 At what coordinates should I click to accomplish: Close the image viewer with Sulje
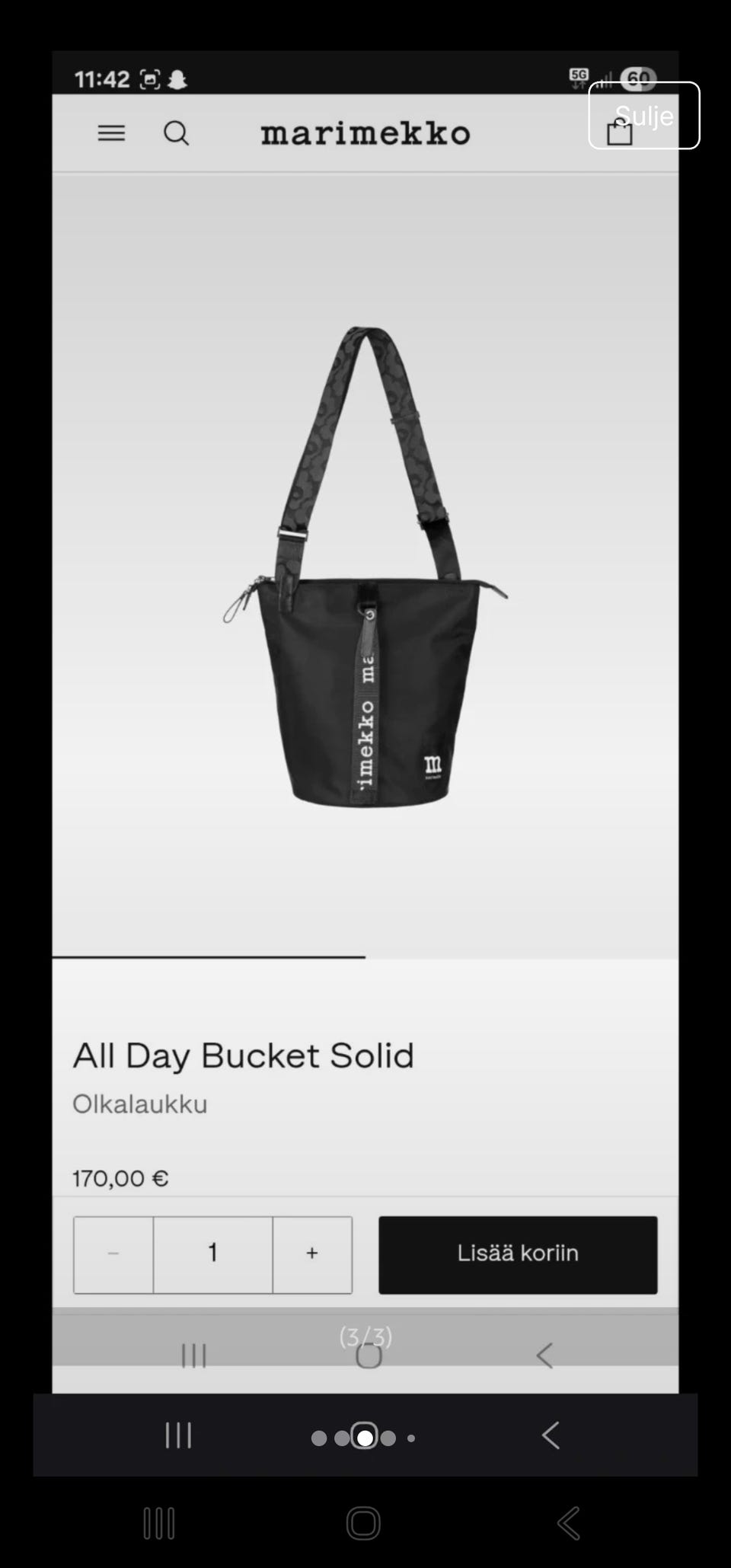pyautogui.click(x=643, y=116)
